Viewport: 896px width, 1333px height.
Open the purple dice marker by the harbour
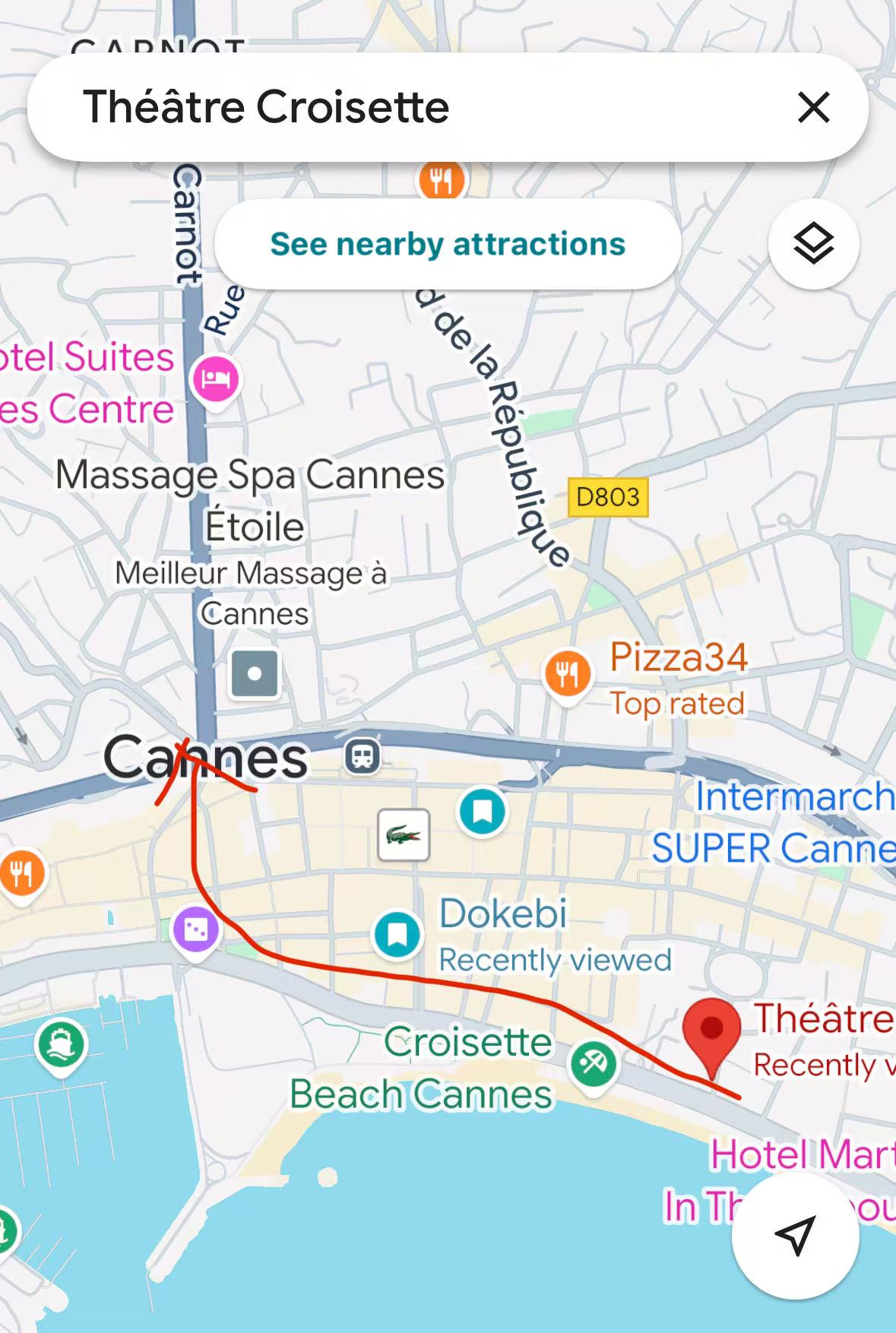pos(196,929)
